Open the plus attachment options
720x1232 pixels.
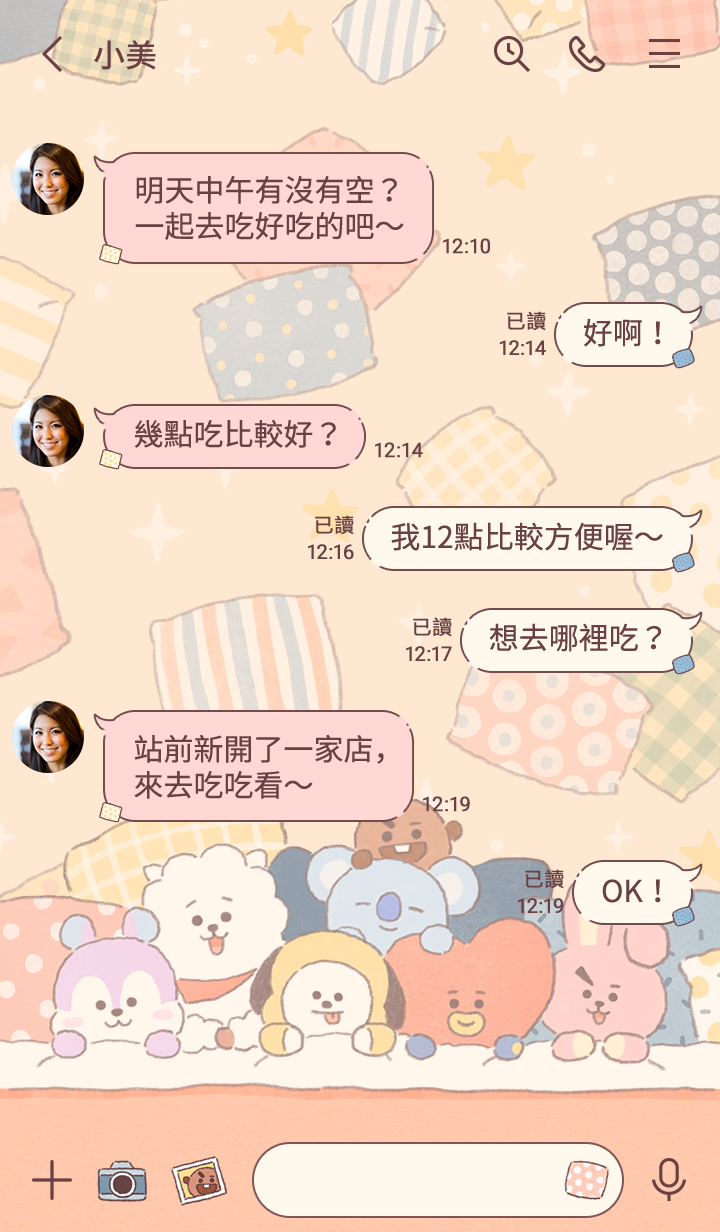pyautogui.click(x=52, y=1181)
